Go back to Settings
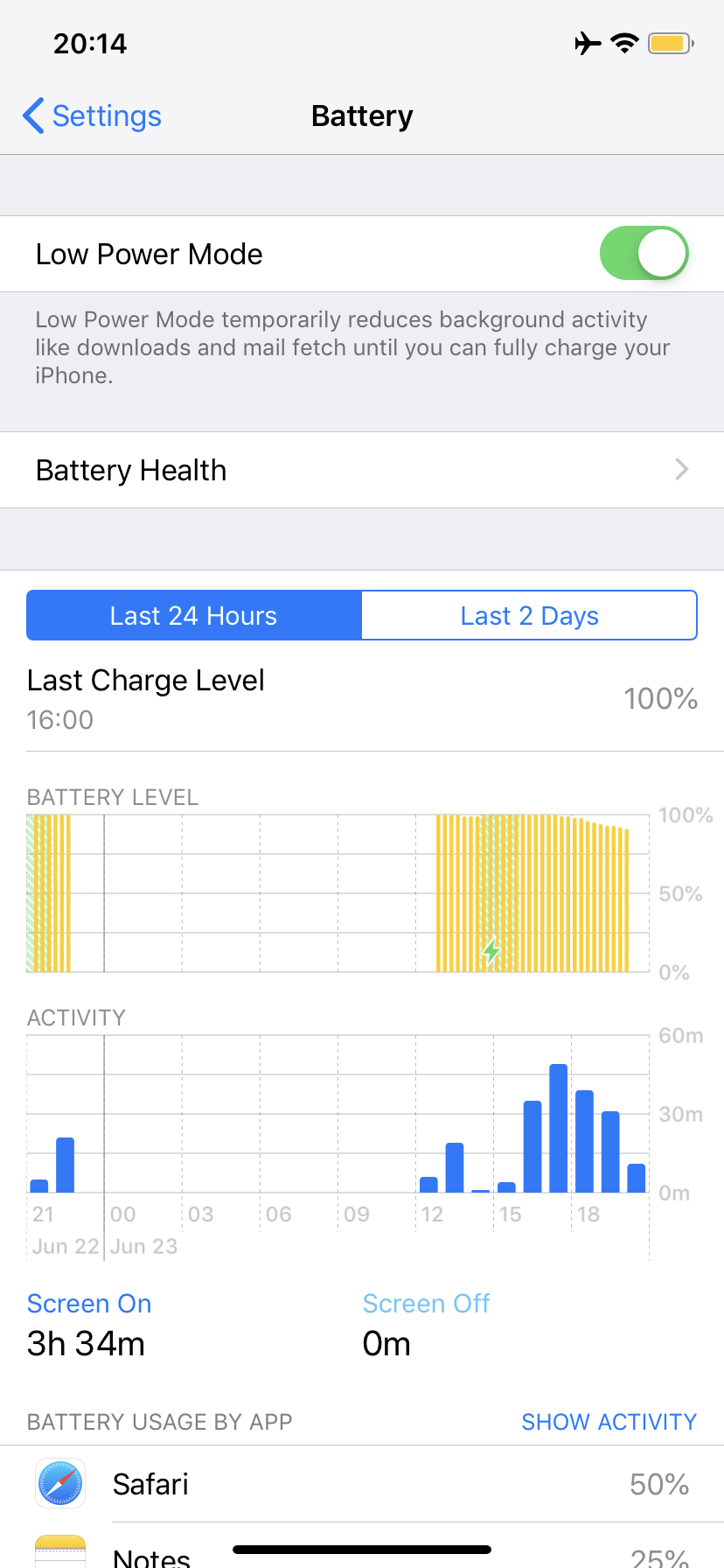This screenshot has width=724, height=1568. click(92, 115)
